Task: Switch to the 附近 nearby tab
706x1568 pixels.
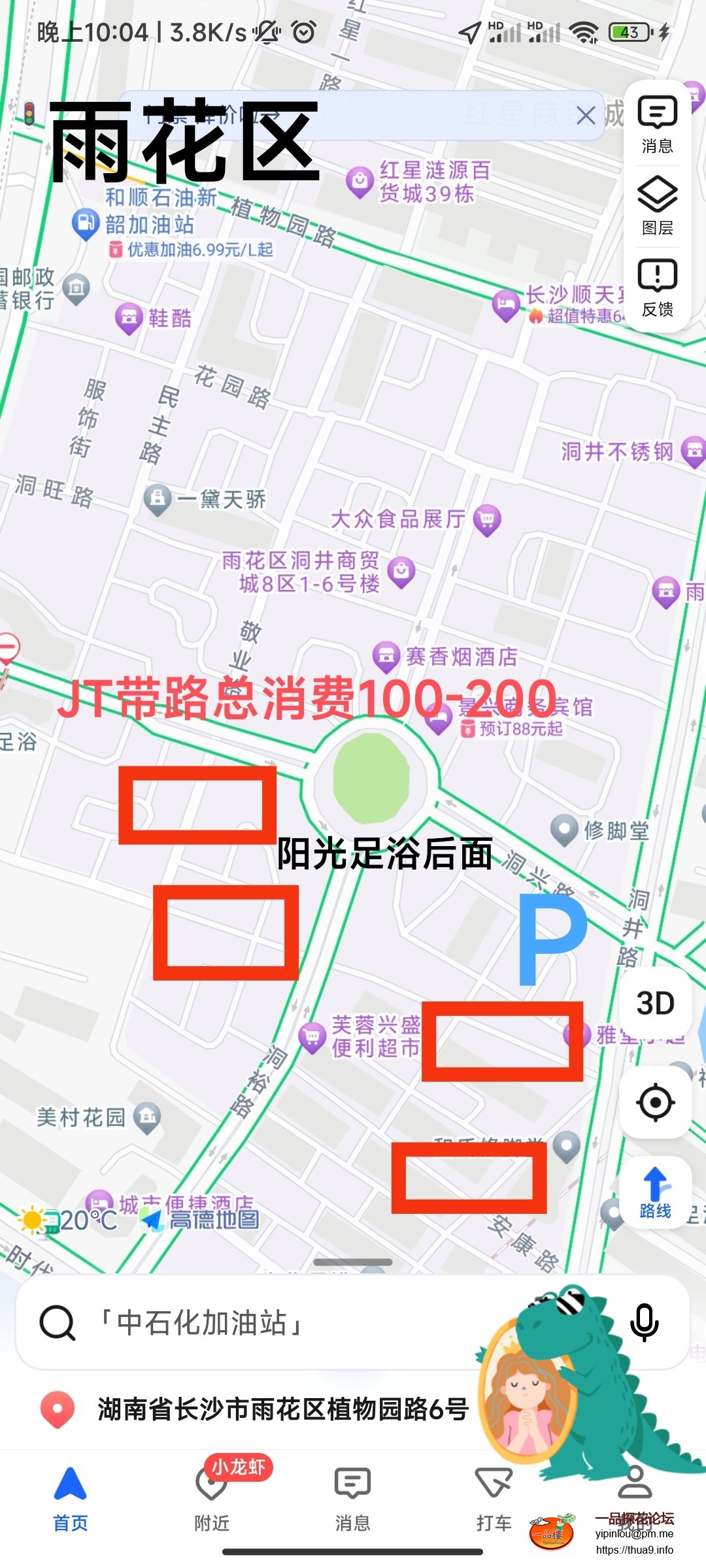Action: 212,1496
